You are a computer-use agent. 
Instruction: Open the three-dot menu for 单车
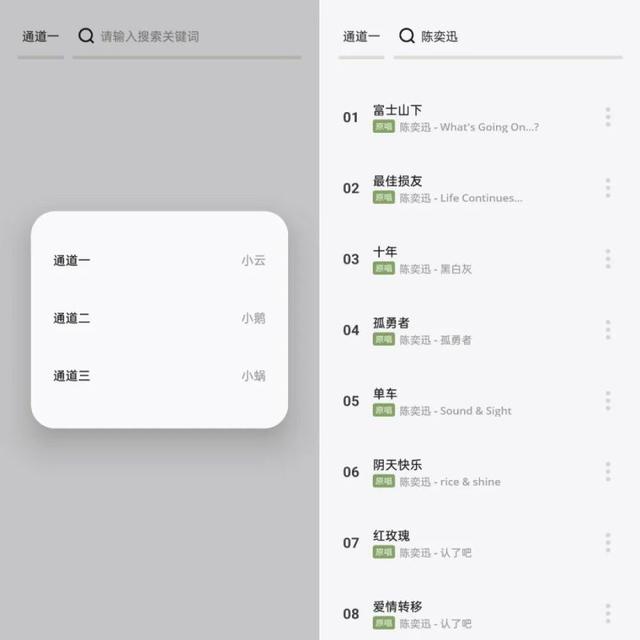click(608, 401)
